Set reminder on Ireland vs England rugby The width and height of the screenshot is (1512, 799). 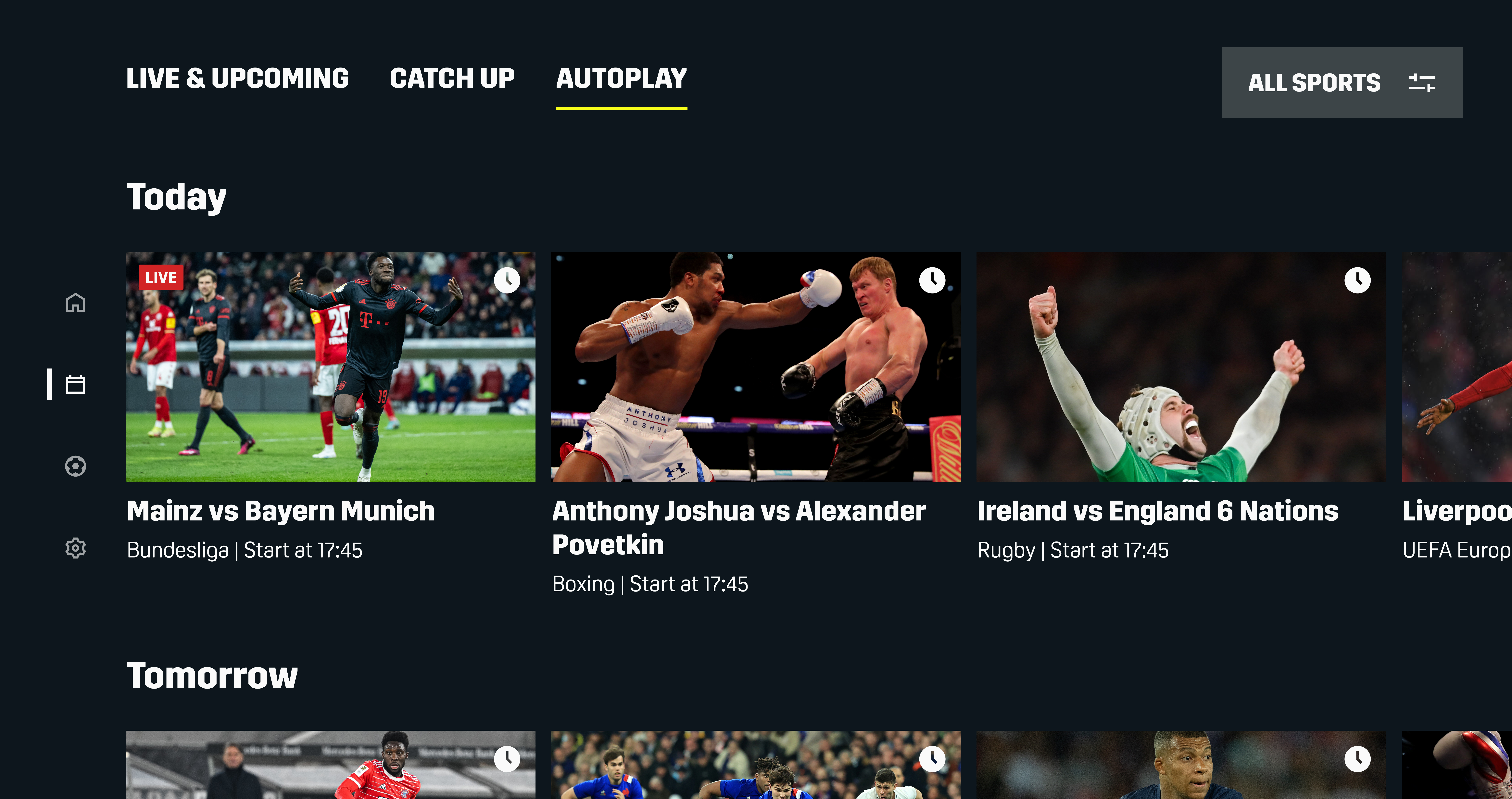(1357, 281)
